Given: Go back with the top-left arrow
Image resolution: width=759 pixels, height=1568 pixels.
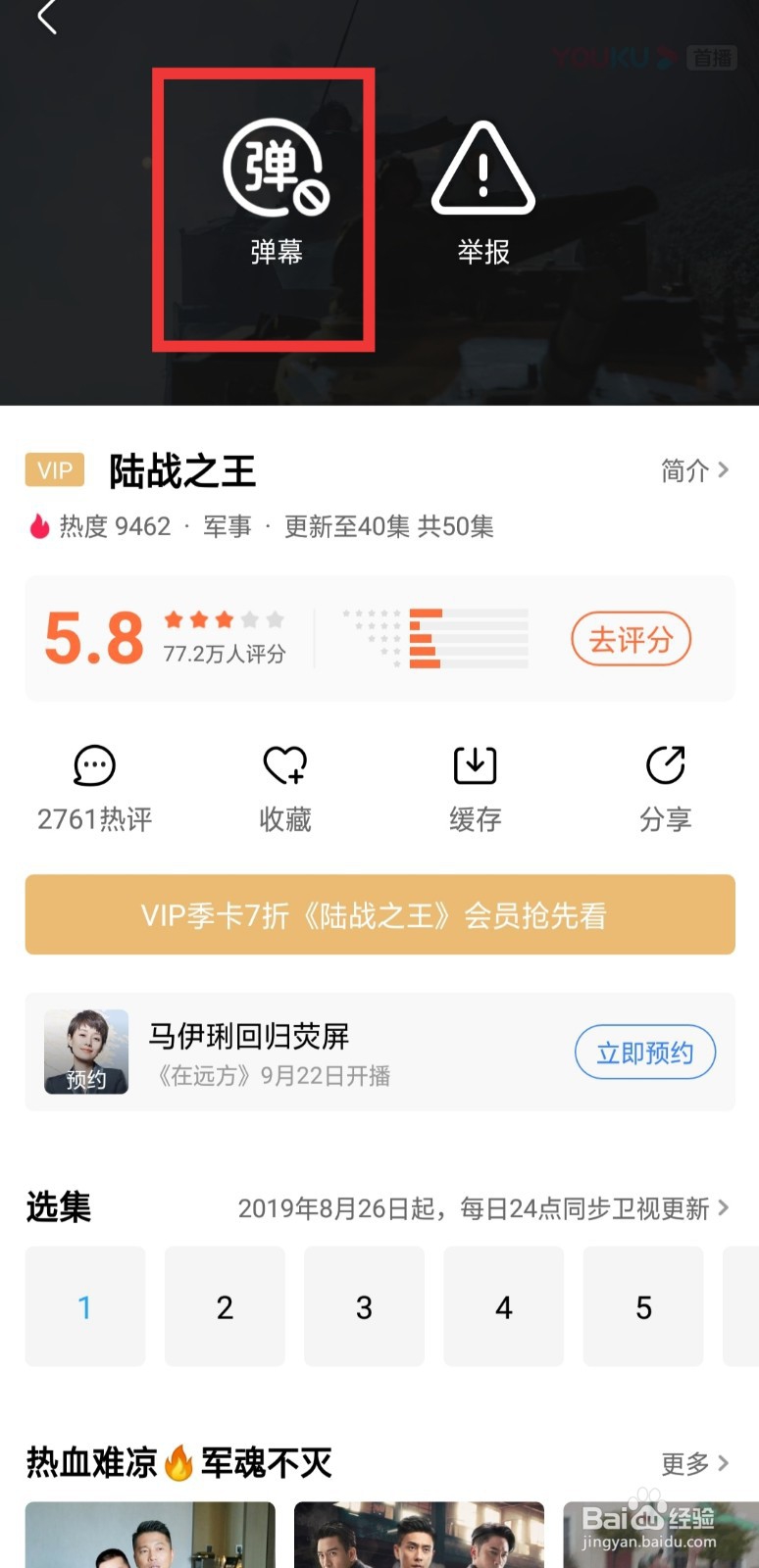Looking at the screenshot, I should (x=46, y=20).
